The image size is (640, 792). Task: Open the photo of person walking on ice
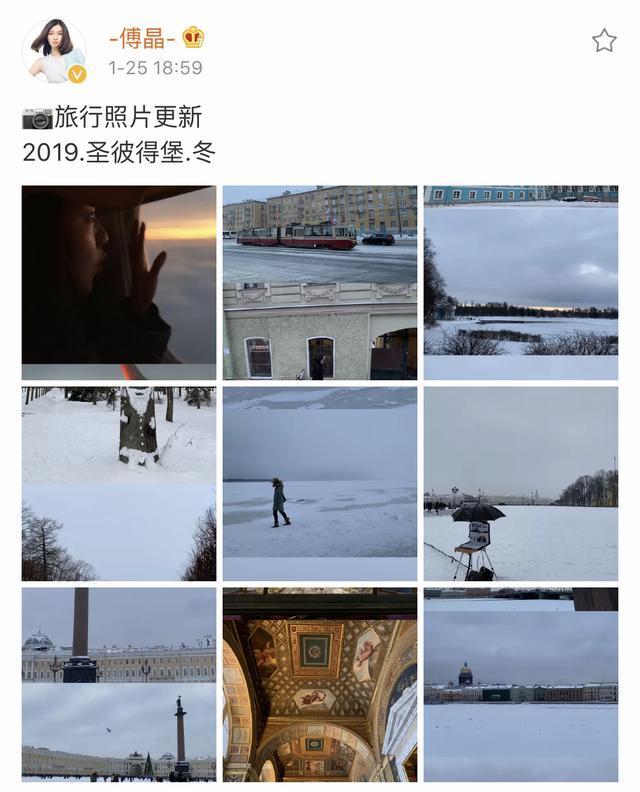click(x=320, y=484)
